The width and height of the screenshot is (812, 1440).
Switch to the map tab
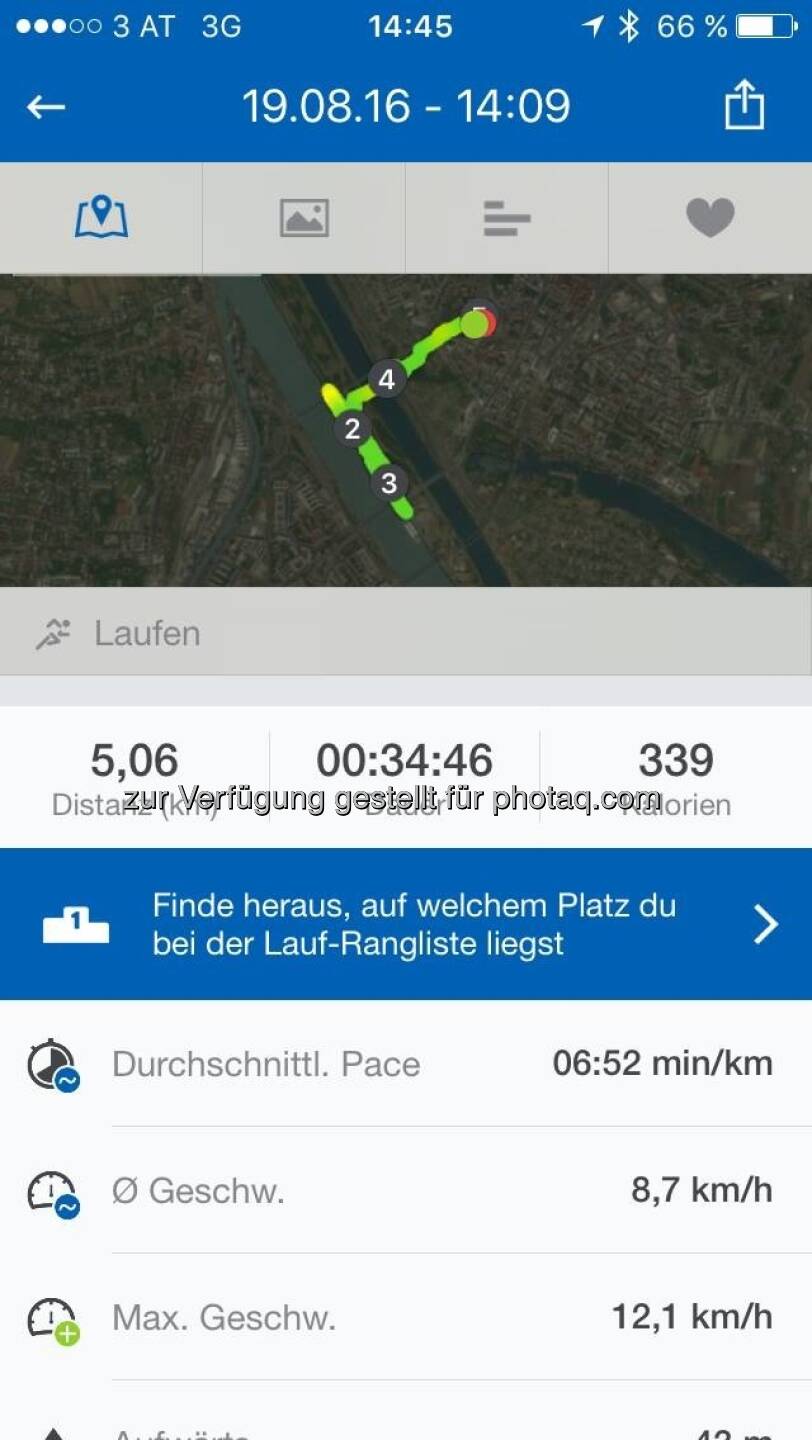[x=101, y=217]
